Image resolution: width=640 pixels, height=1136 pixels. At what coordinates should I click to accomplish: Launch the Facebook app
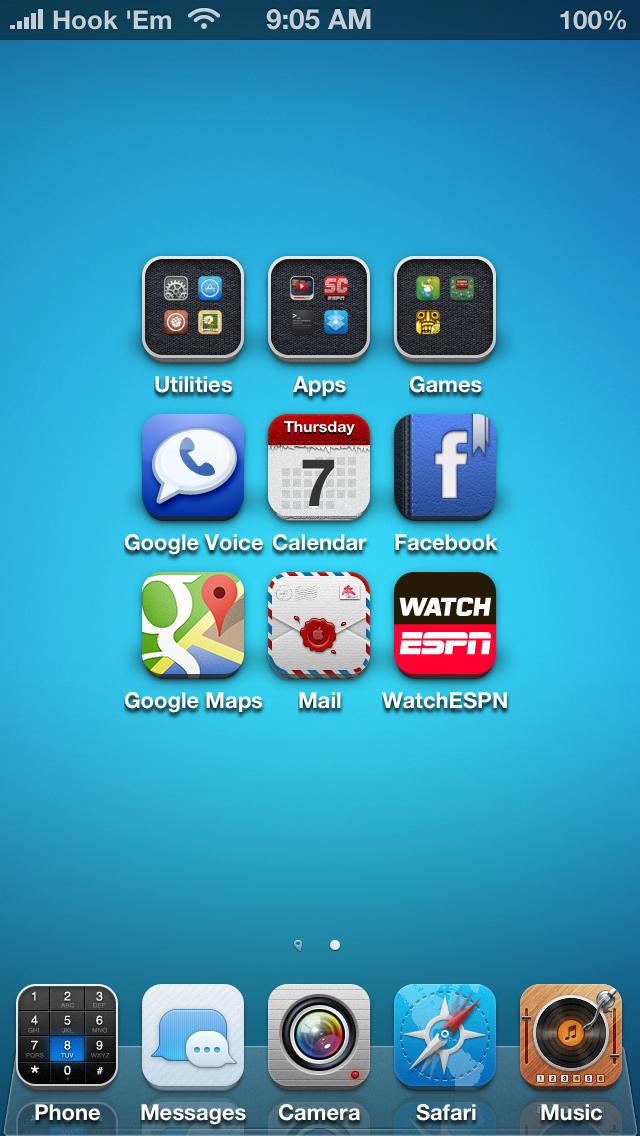coord(445,466)
